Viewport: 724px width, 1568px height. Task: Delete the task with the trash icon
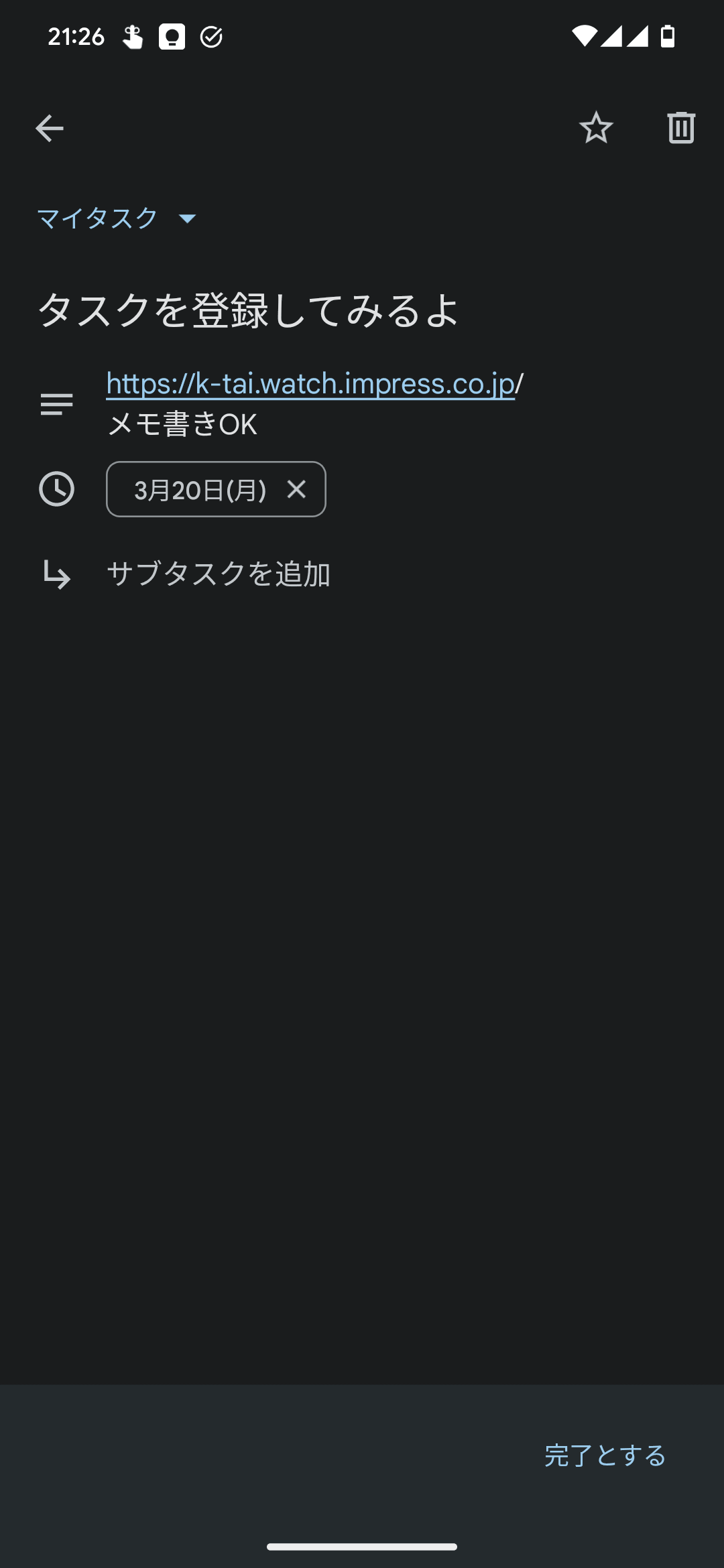pos(682,127)
